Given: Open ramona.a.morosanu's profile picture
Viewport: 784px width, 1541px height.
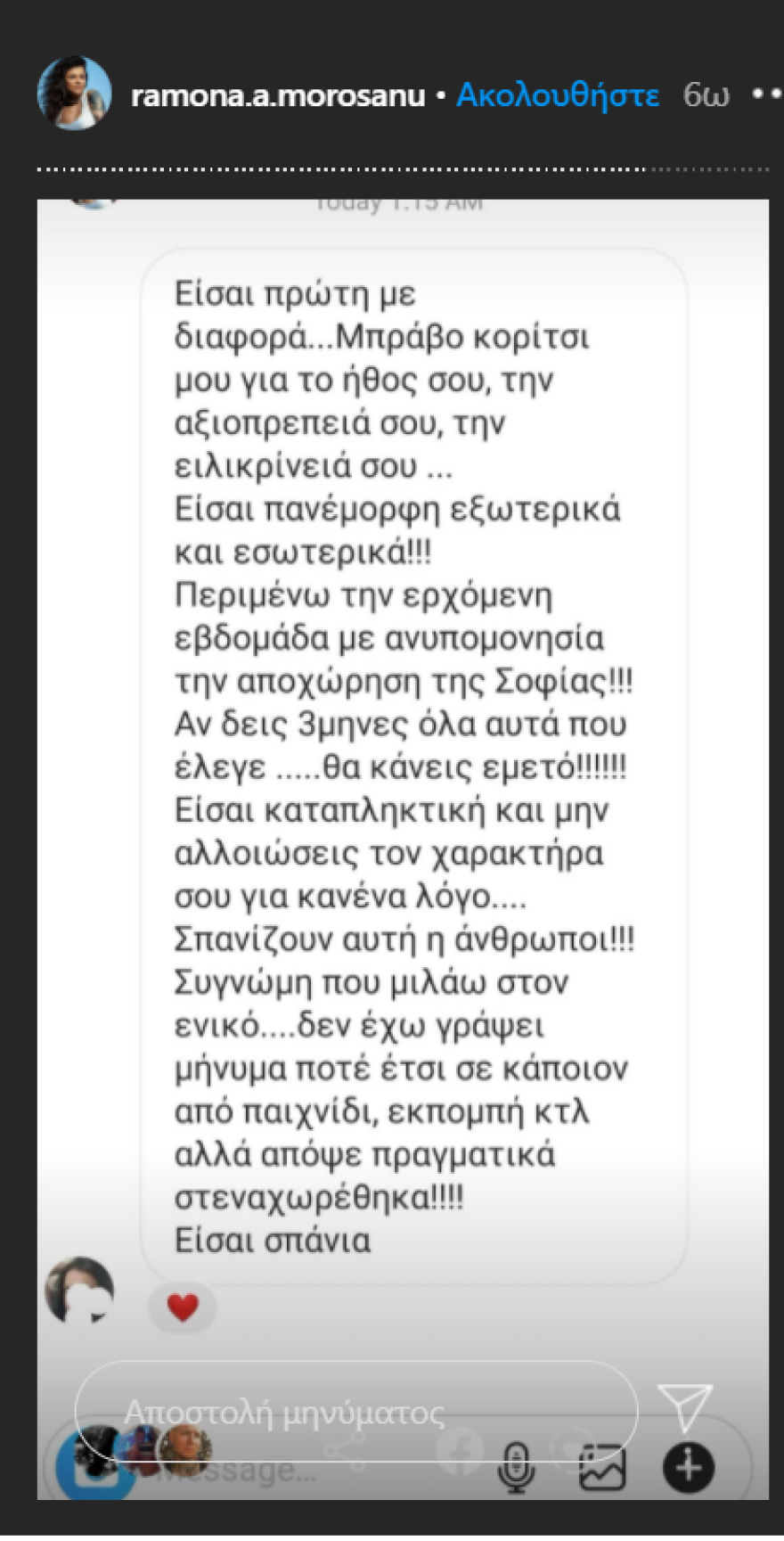Looking at the screenshot, I should click(74, 95).
